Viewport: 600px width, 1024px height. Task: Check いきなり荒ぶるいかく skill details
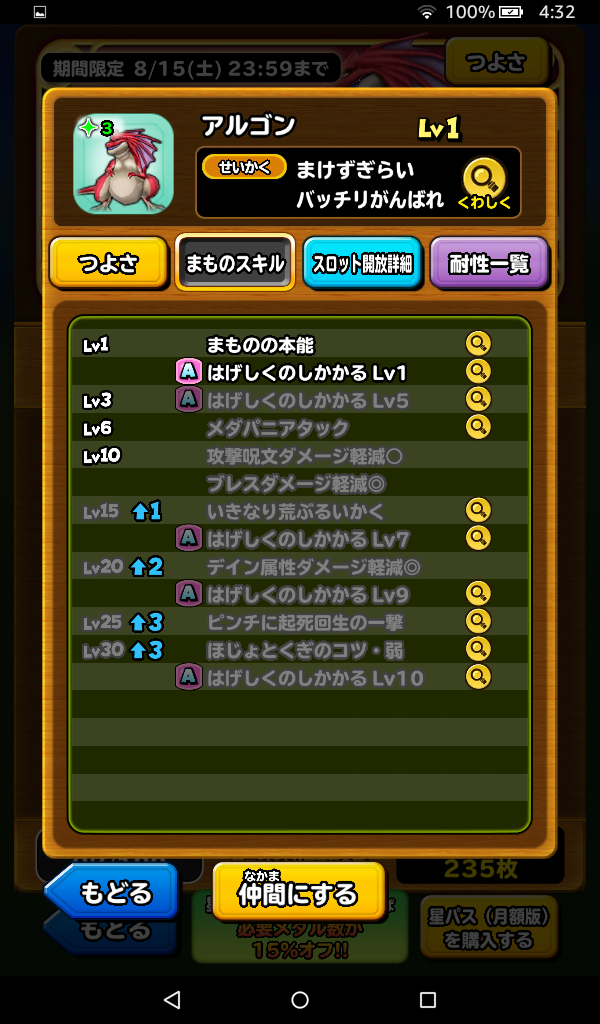click(479, 511)
